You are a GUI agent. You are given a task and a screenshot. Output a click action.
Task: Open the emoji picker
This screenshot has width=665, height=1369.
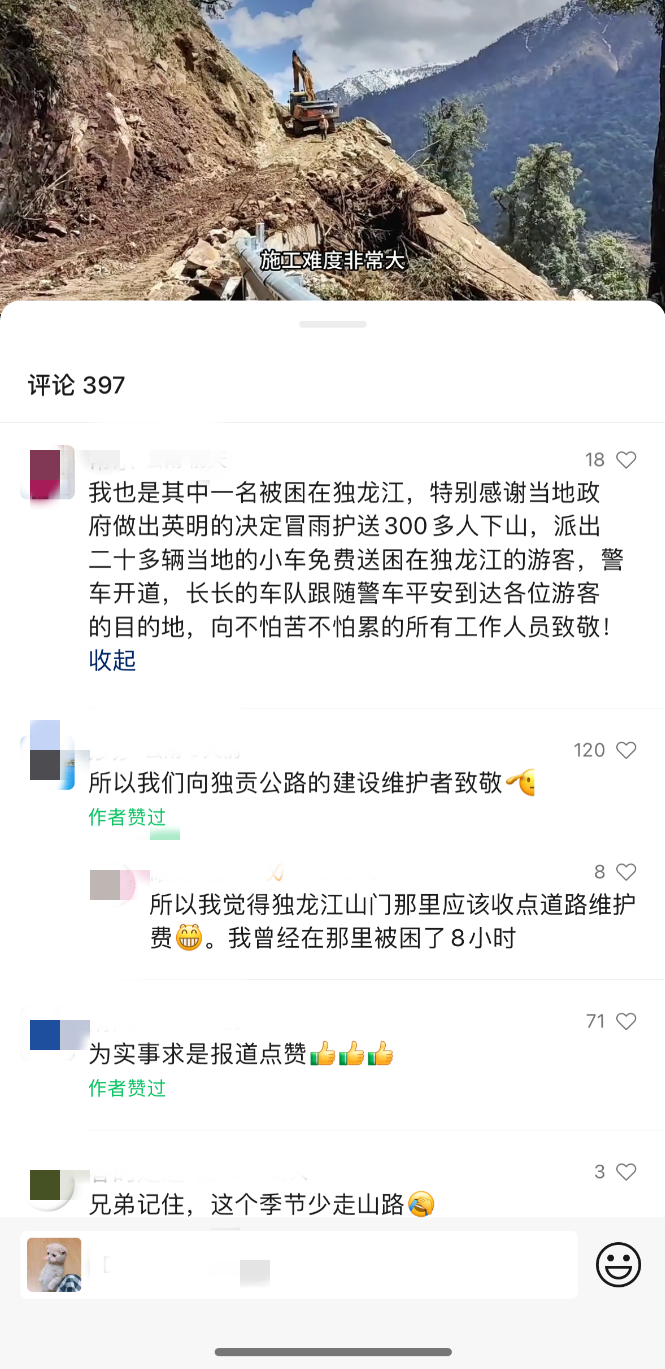[x=618, y=1265]
